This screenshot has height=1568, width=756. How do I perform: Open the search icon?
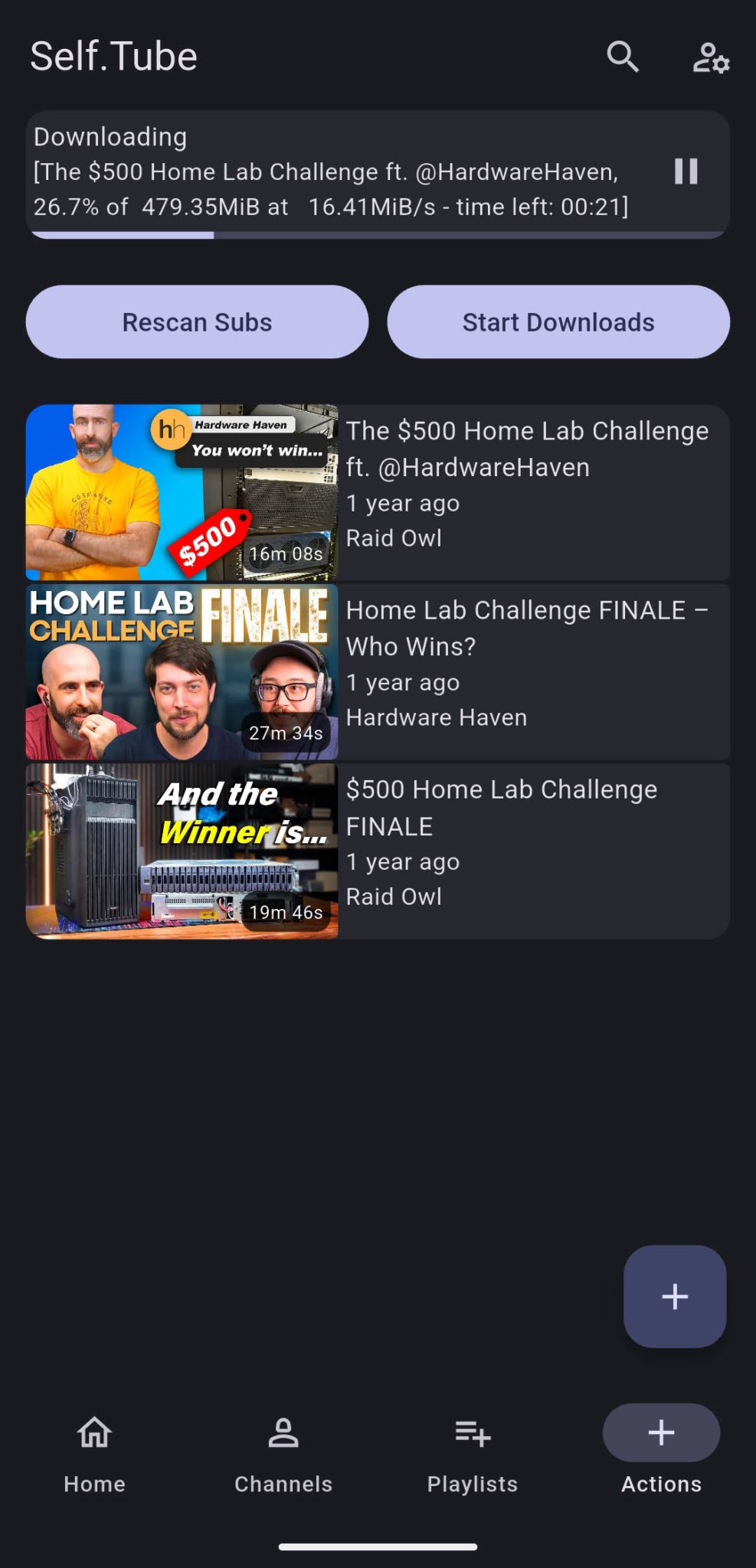pos(623,57)
